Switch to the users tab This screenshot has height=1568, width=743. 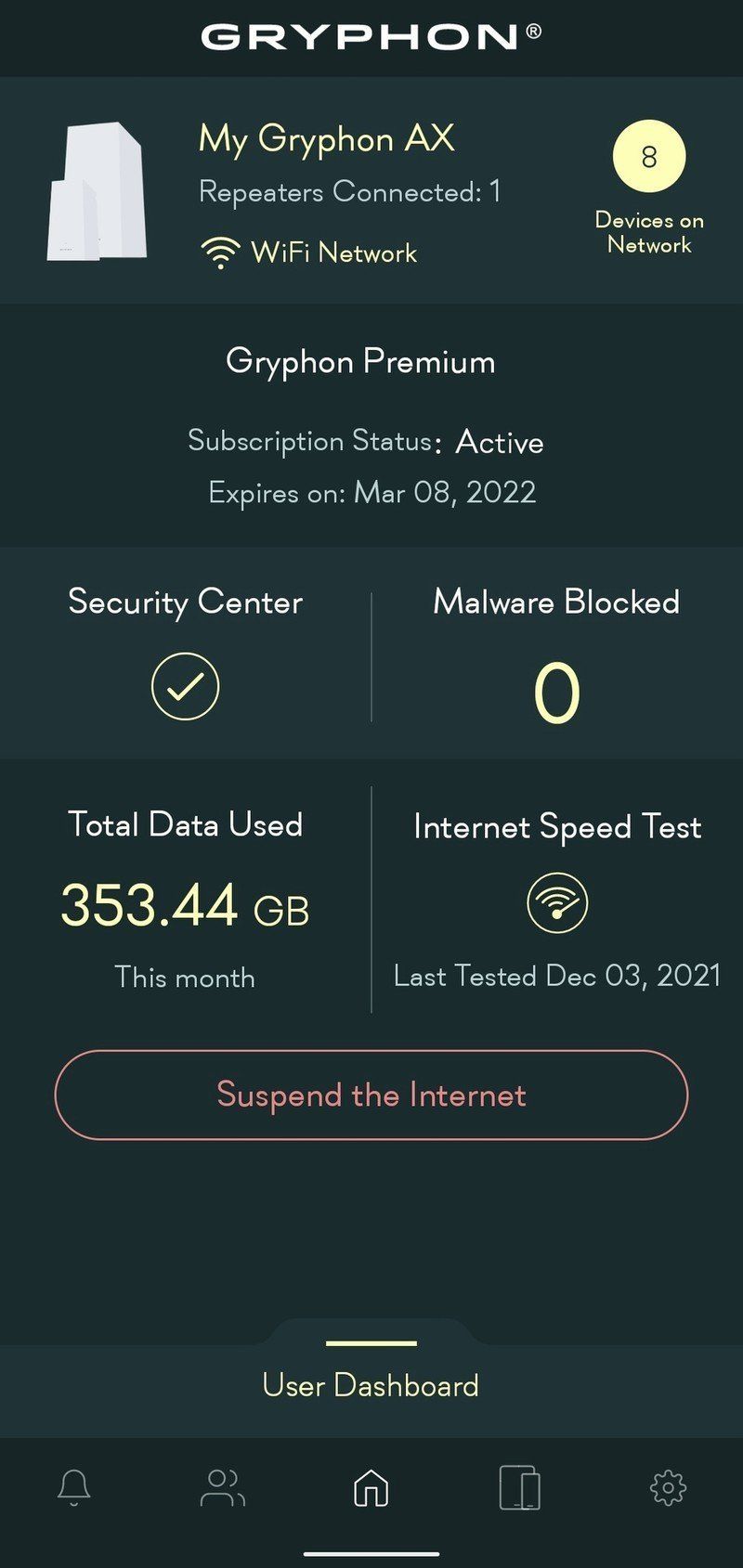[223, 1487]
